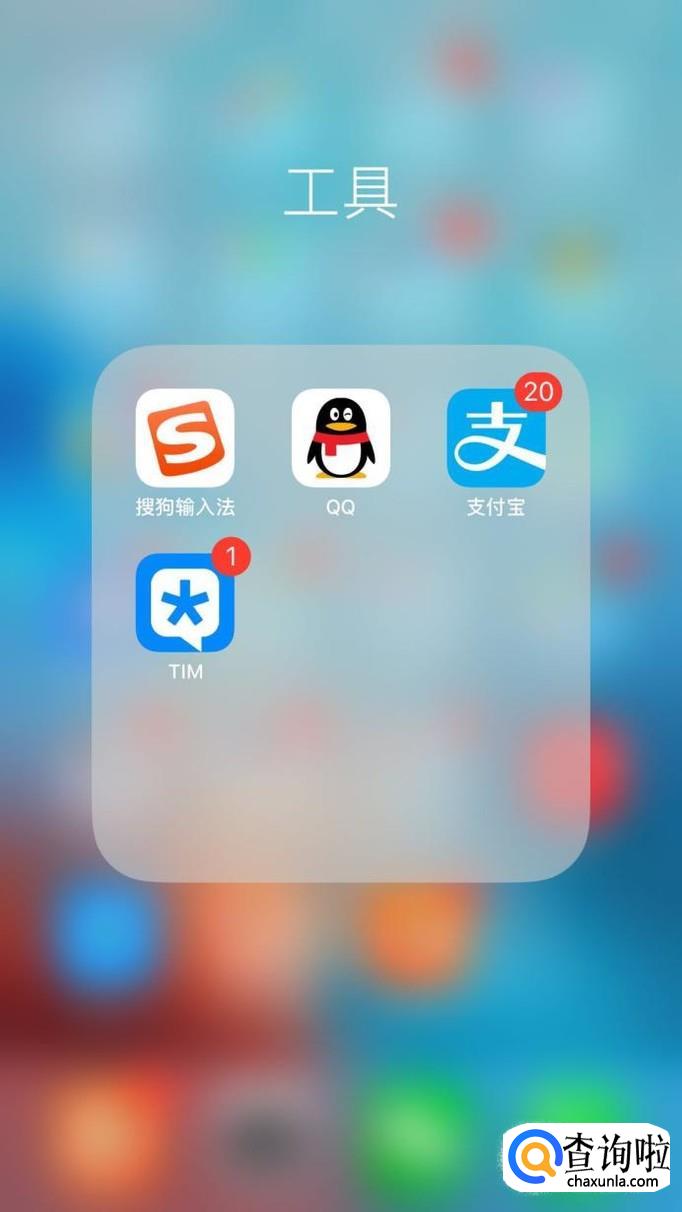This screenshot has width=682, height=1212.
Task: Open the TIM app
Action: click(x=185, y=603)
